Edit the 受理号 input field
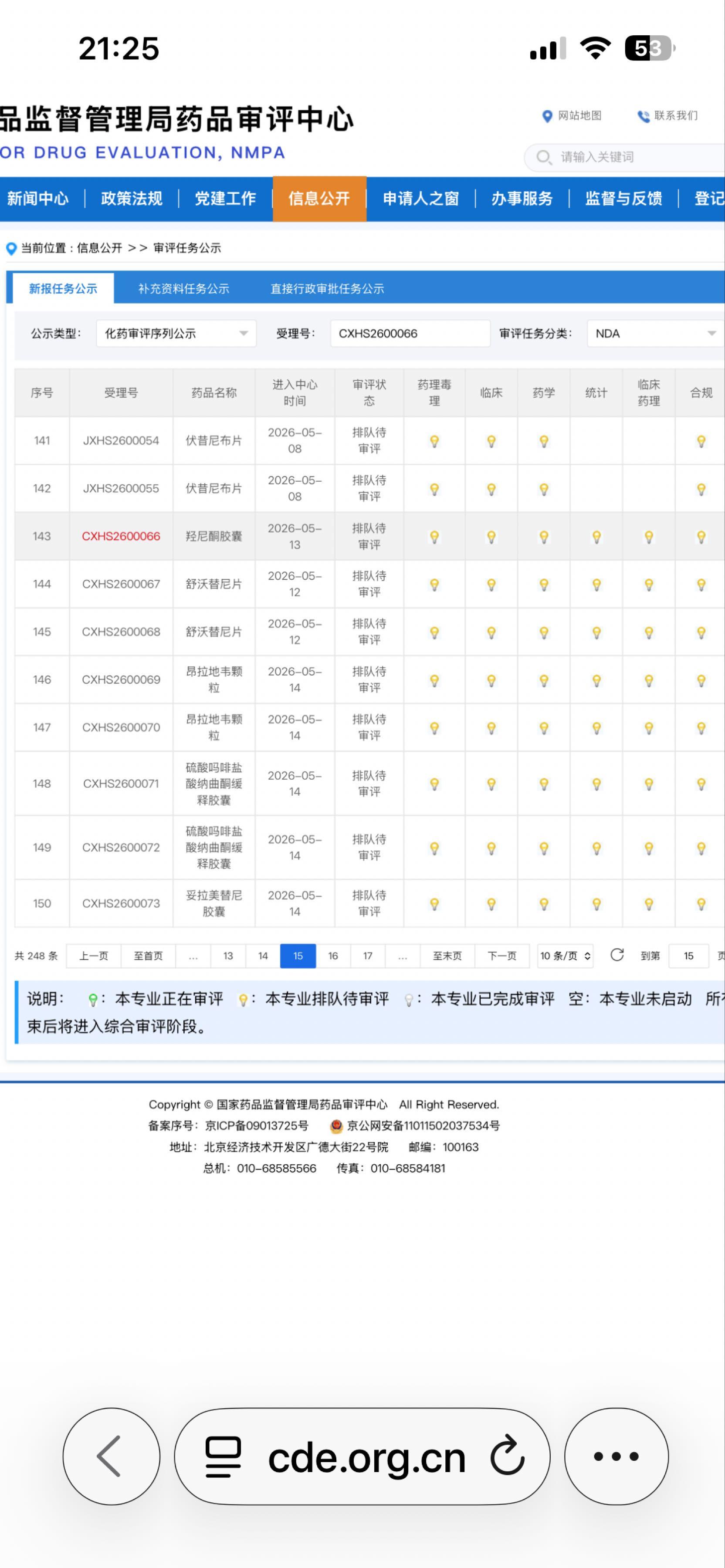 click(410, 334)
